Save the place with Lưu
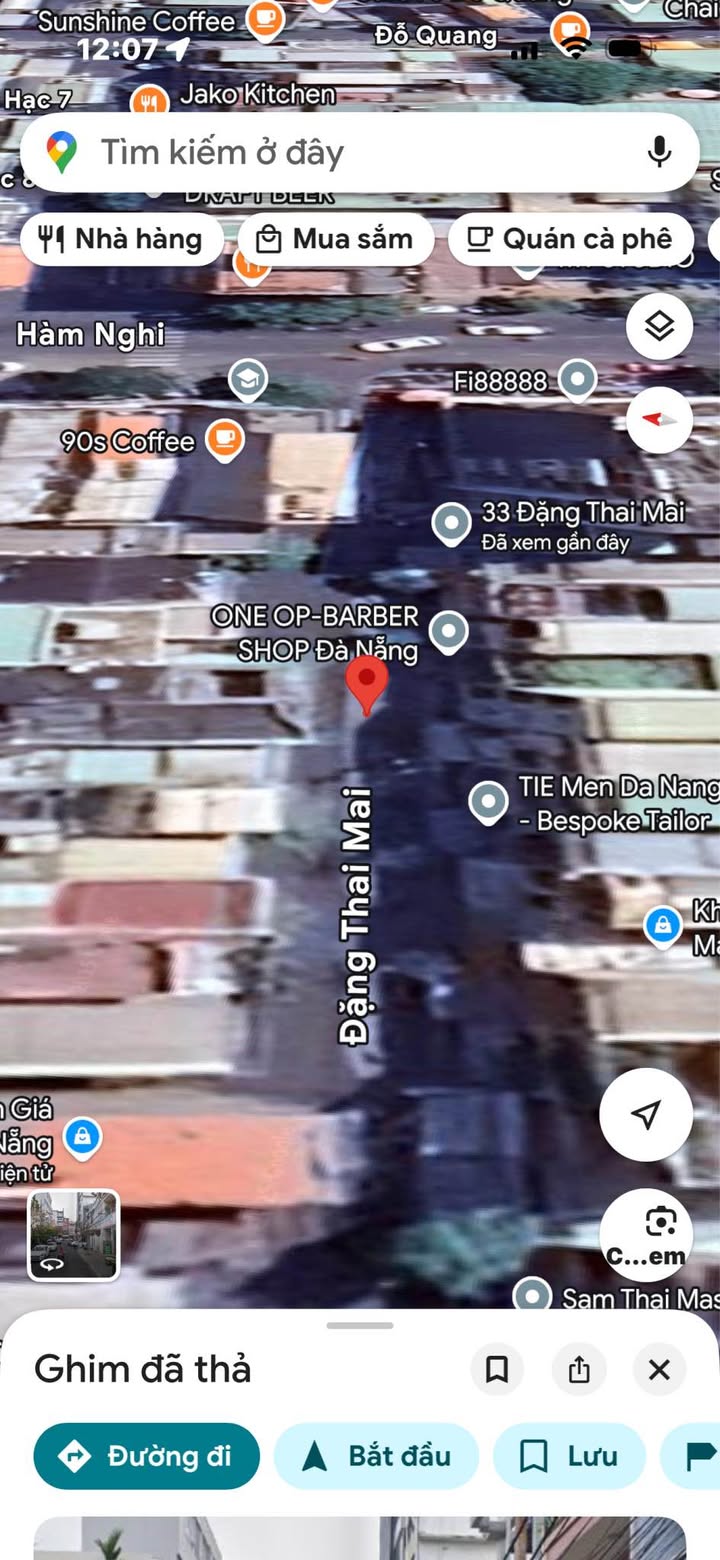Screen dimensions: 720x1560 pyautogui.click(x=568, y=1456)
